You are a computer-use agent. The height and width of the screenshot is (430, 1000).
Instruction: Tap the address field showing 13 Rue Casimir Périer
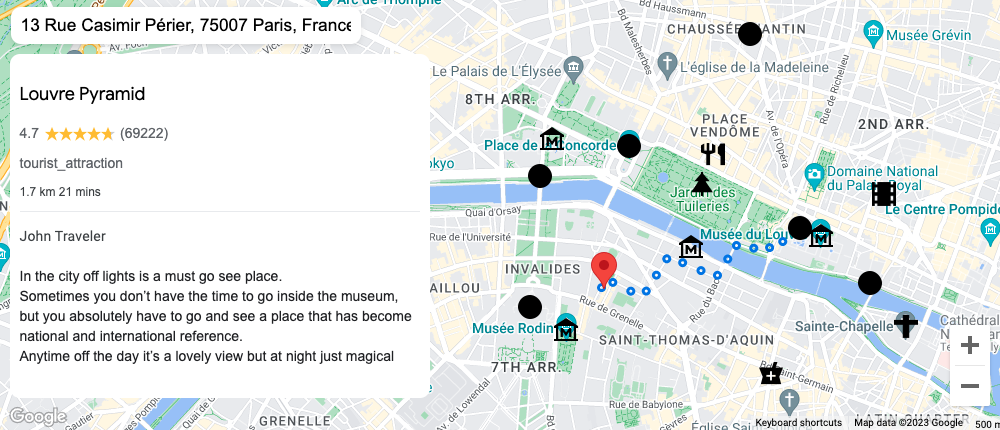point(186,25)
